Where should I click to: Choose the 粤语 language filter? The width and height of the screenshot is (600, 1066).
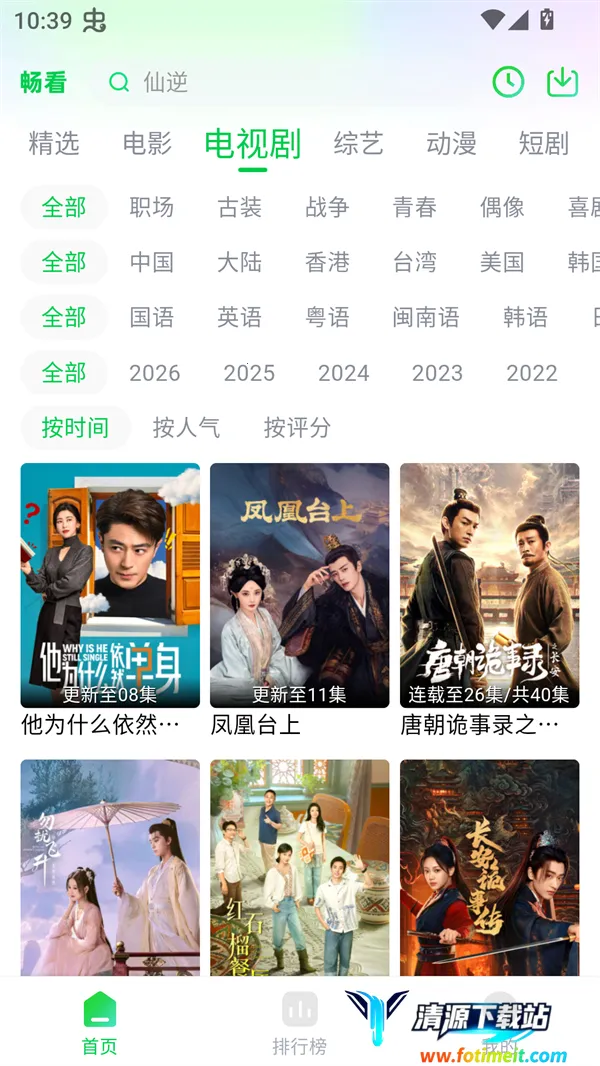coord(327,318)
